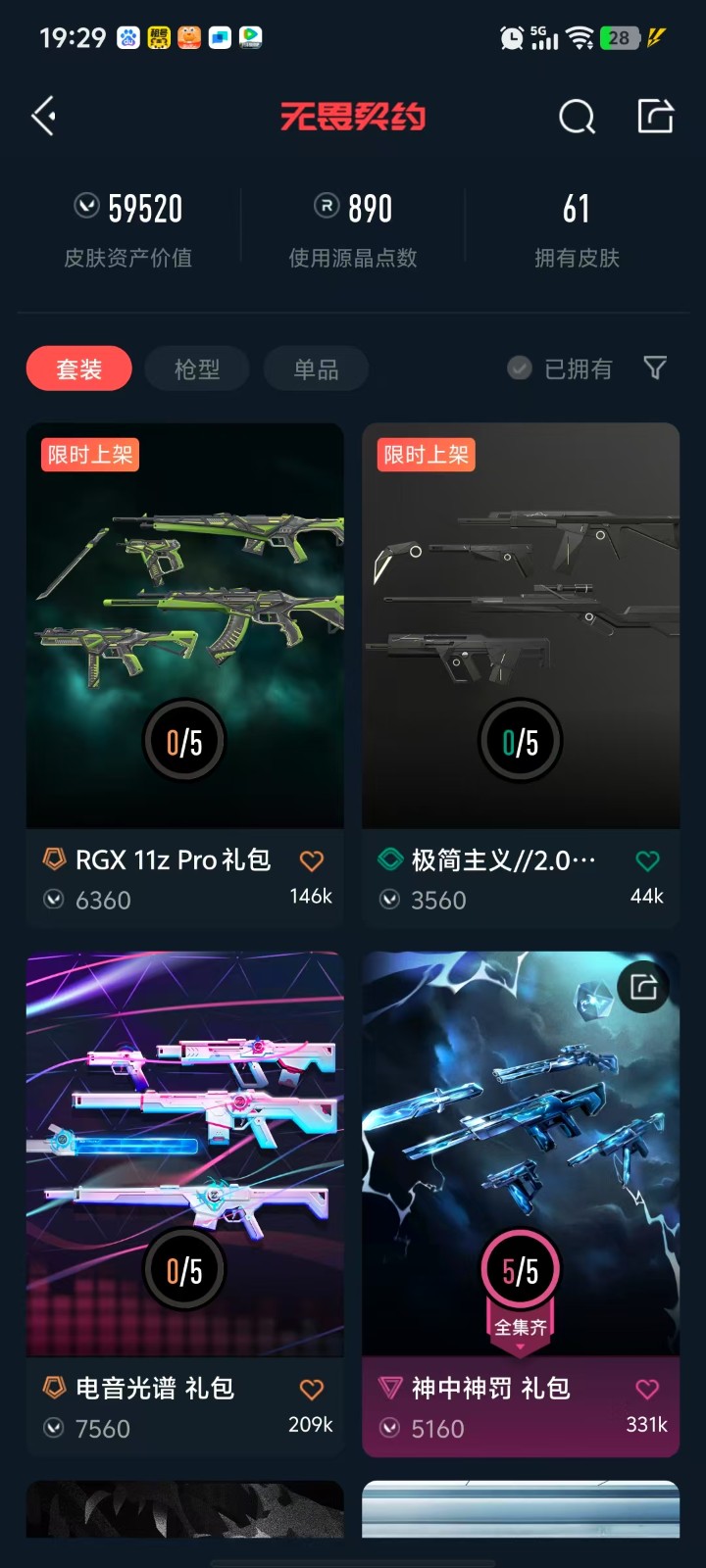The height and width of the screenshot is (1568, 706).
Task: Select the 套装 tab
Action: pos(79,369)
